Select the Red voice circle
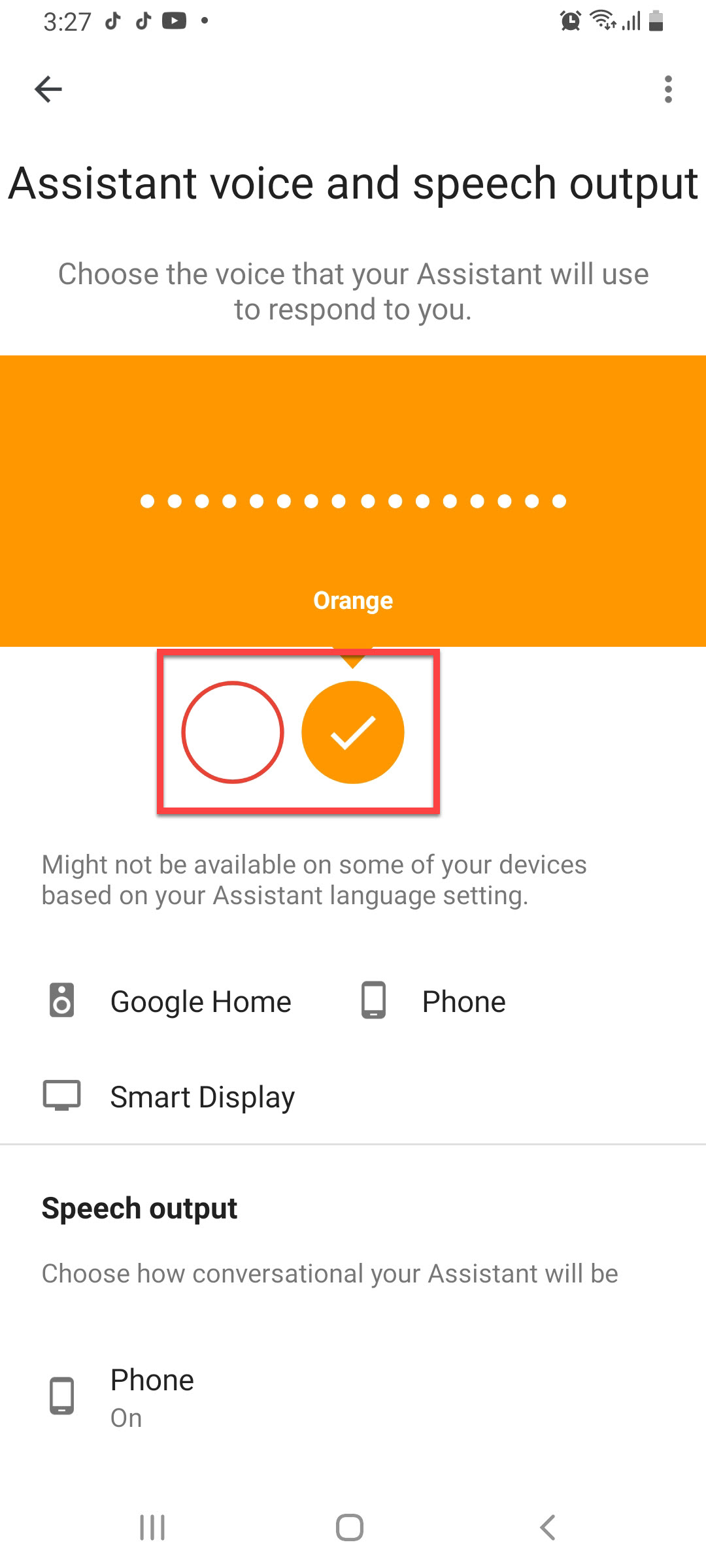The height and width of the screenshot is (1568, 706). tap(233, 732)
